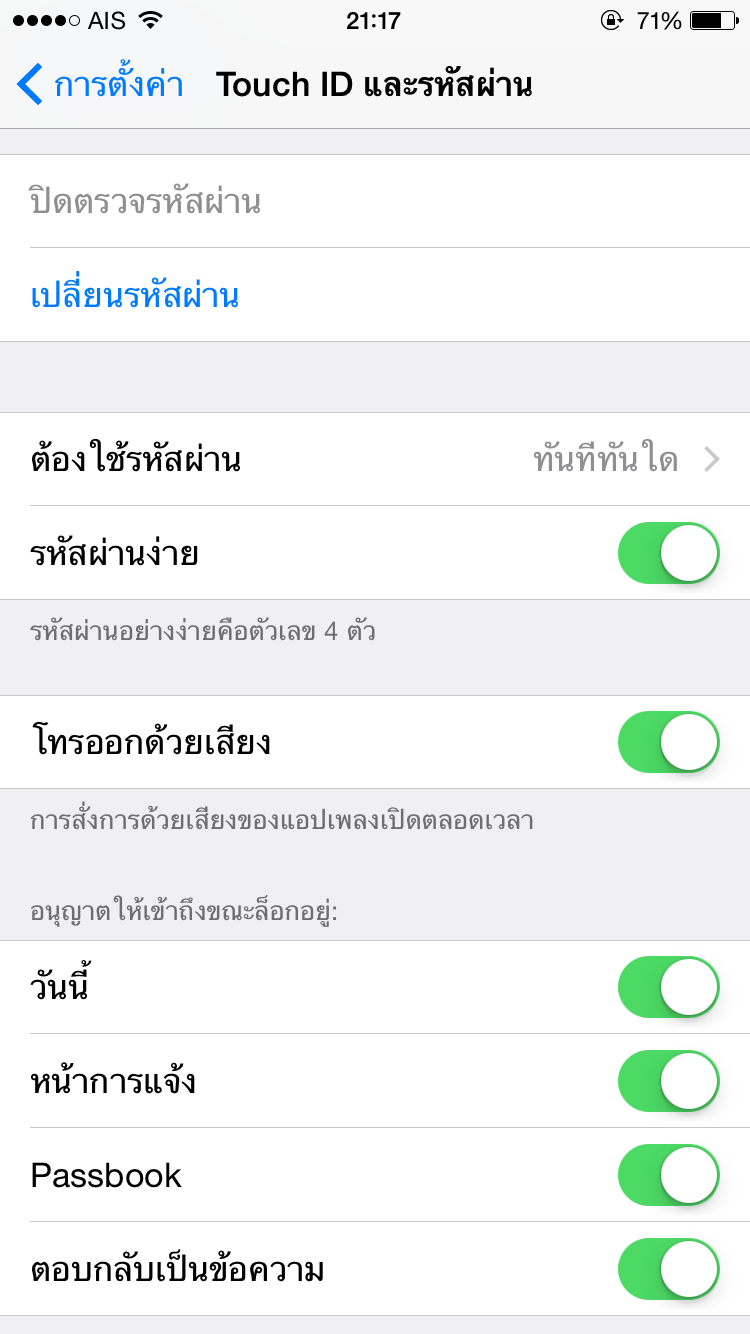Toggle วันนี้ access when locked
The width and height of the screenshot is (750, 1334).
coord(668,987)
